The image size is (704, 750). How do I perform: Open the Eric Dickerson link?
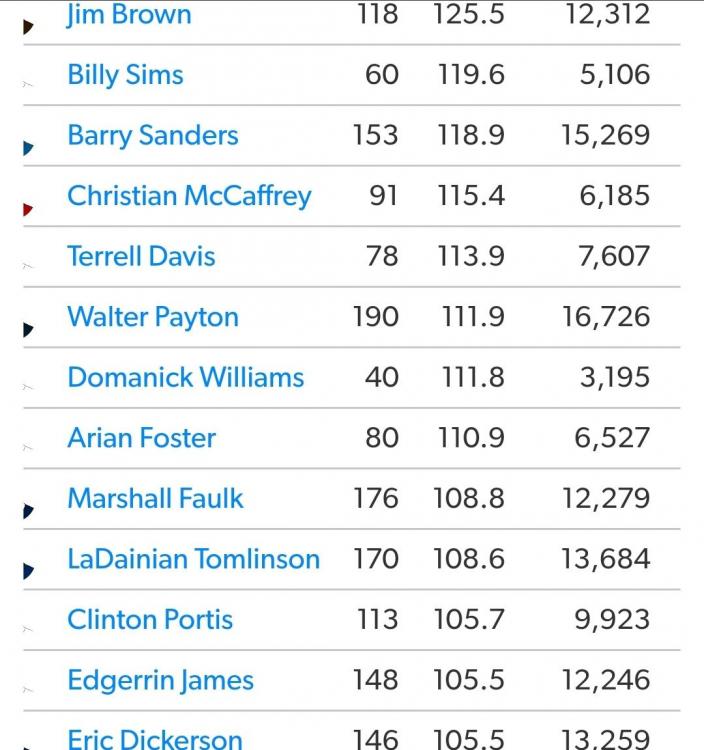[154, 740]
